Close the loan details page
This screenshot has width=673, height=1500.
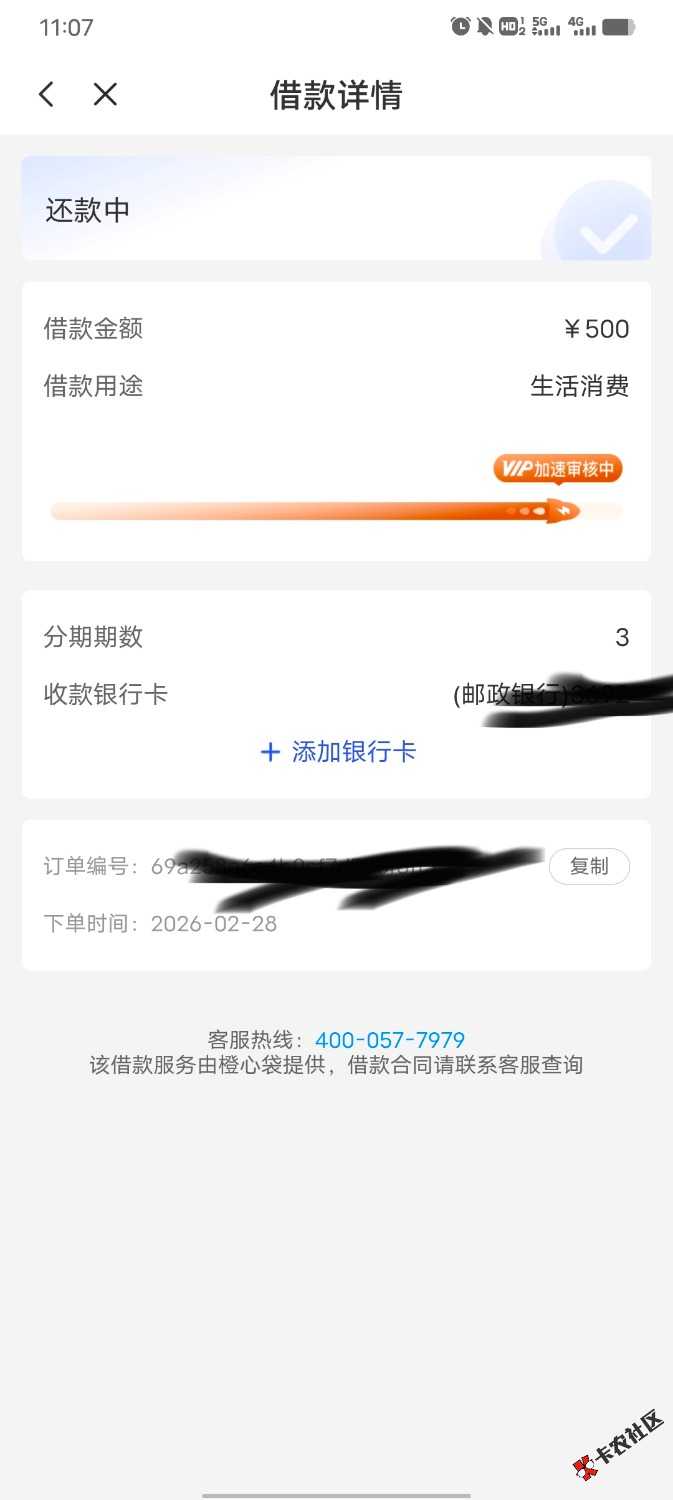click(x=105, y=95)
